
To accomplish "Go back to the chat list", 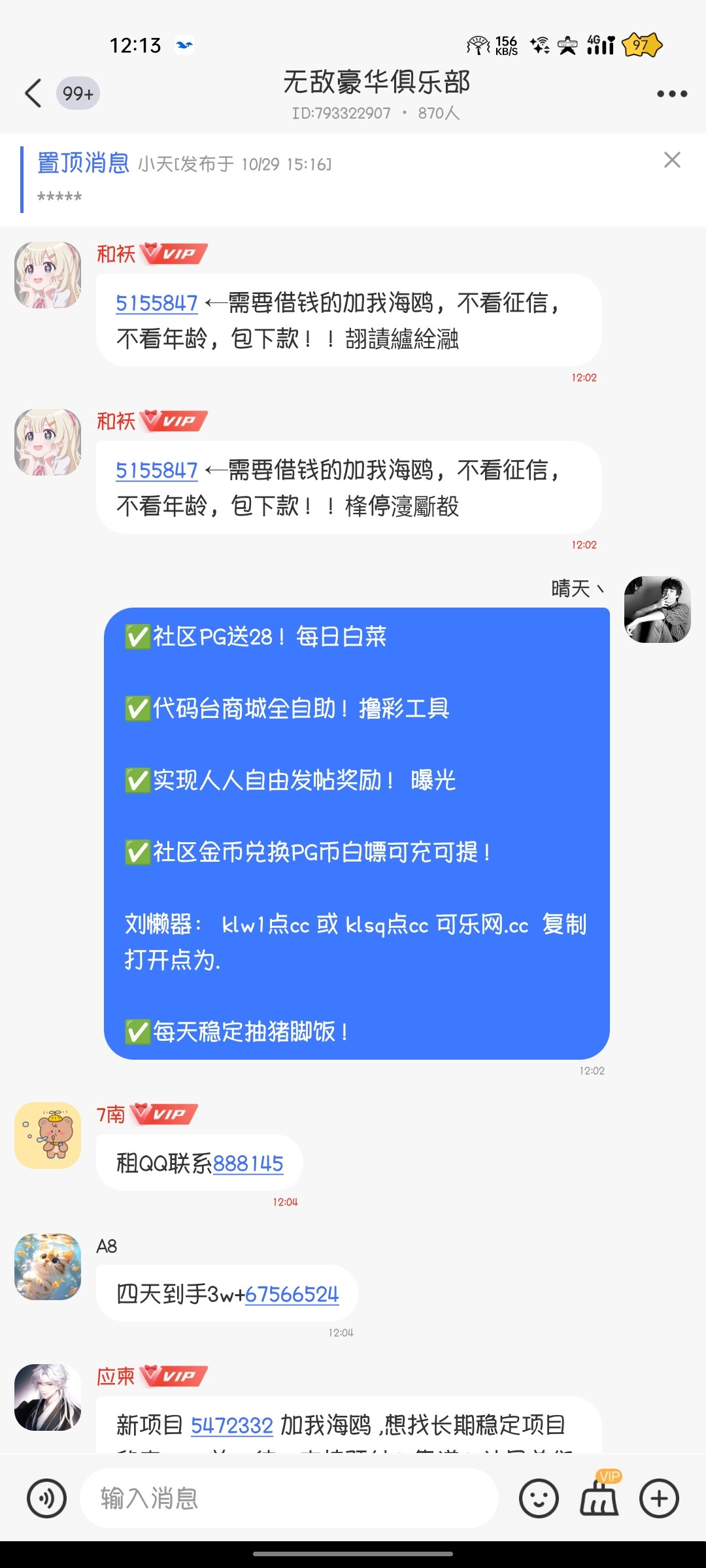I will [34, 93].
